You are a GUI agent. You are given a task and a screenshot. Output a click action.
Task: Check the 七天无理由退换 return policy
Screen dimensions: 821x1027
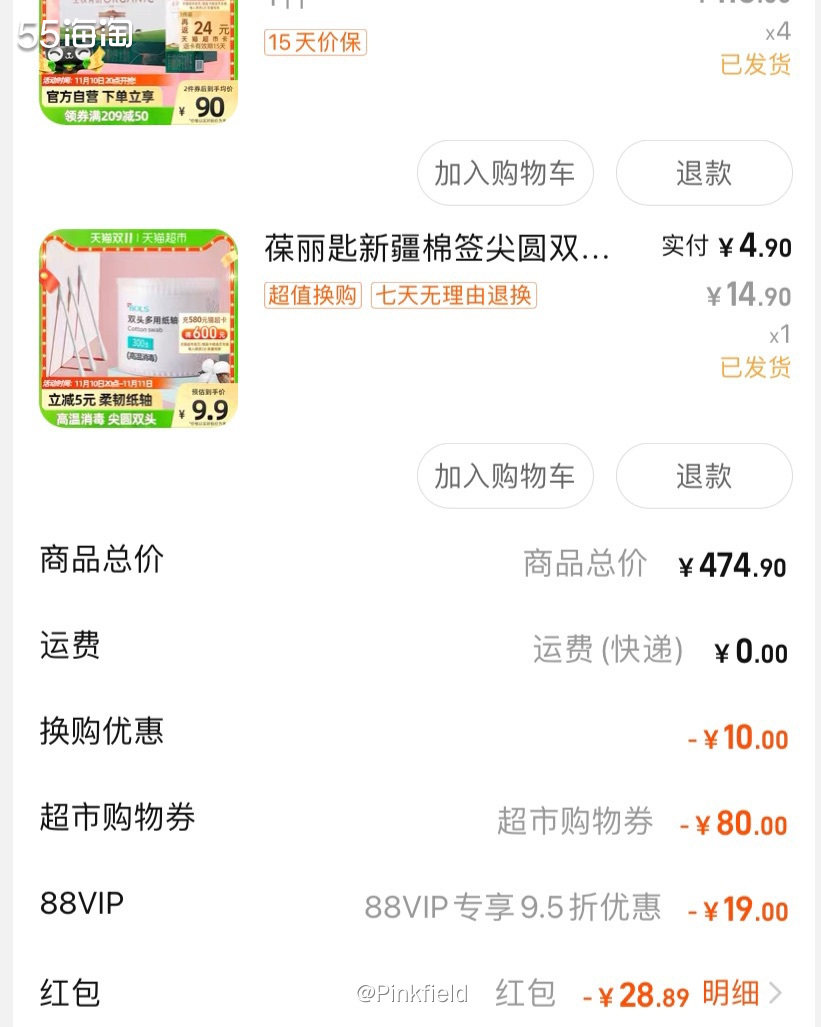[452, 296]
